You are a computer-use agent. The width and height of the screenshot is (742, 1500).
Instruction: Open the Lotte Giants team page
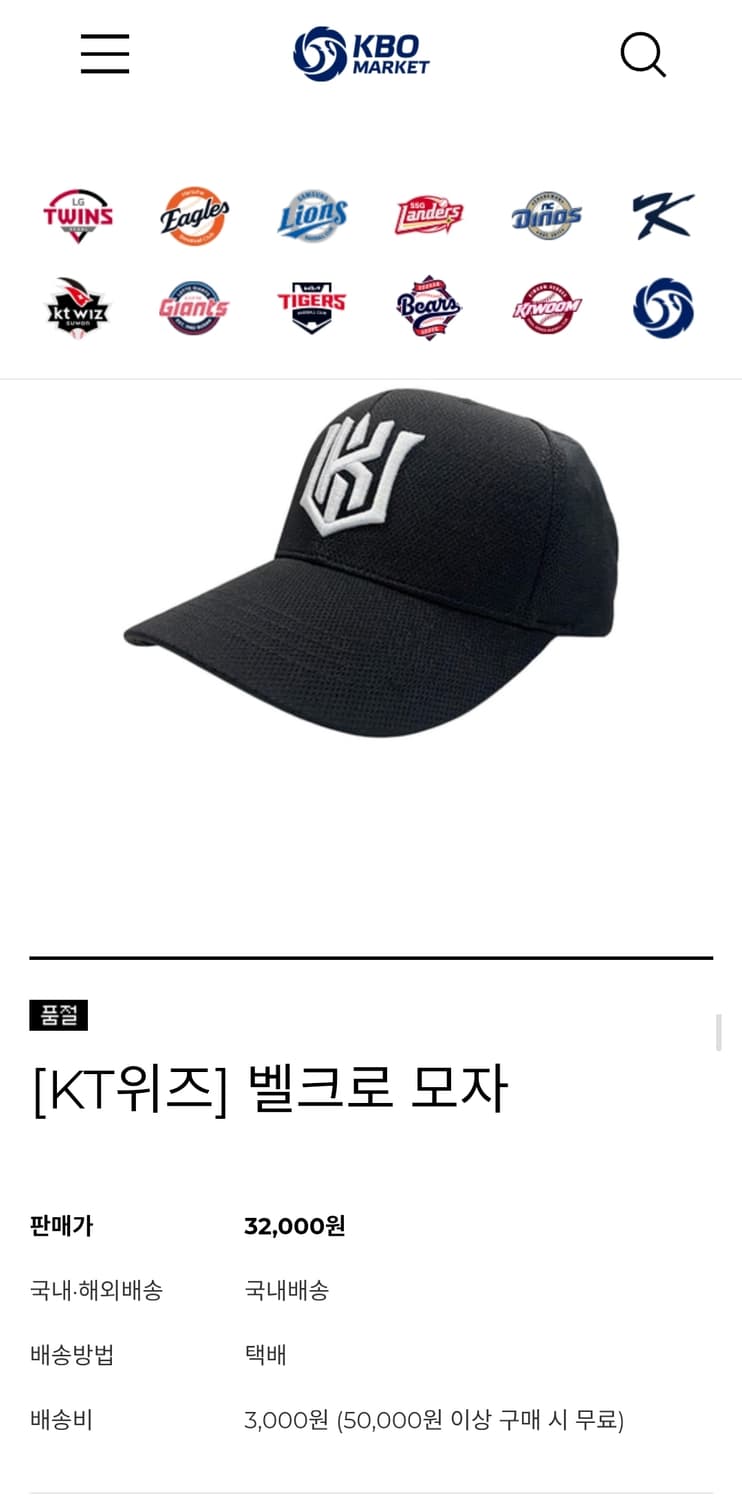[x=194, y=307]
